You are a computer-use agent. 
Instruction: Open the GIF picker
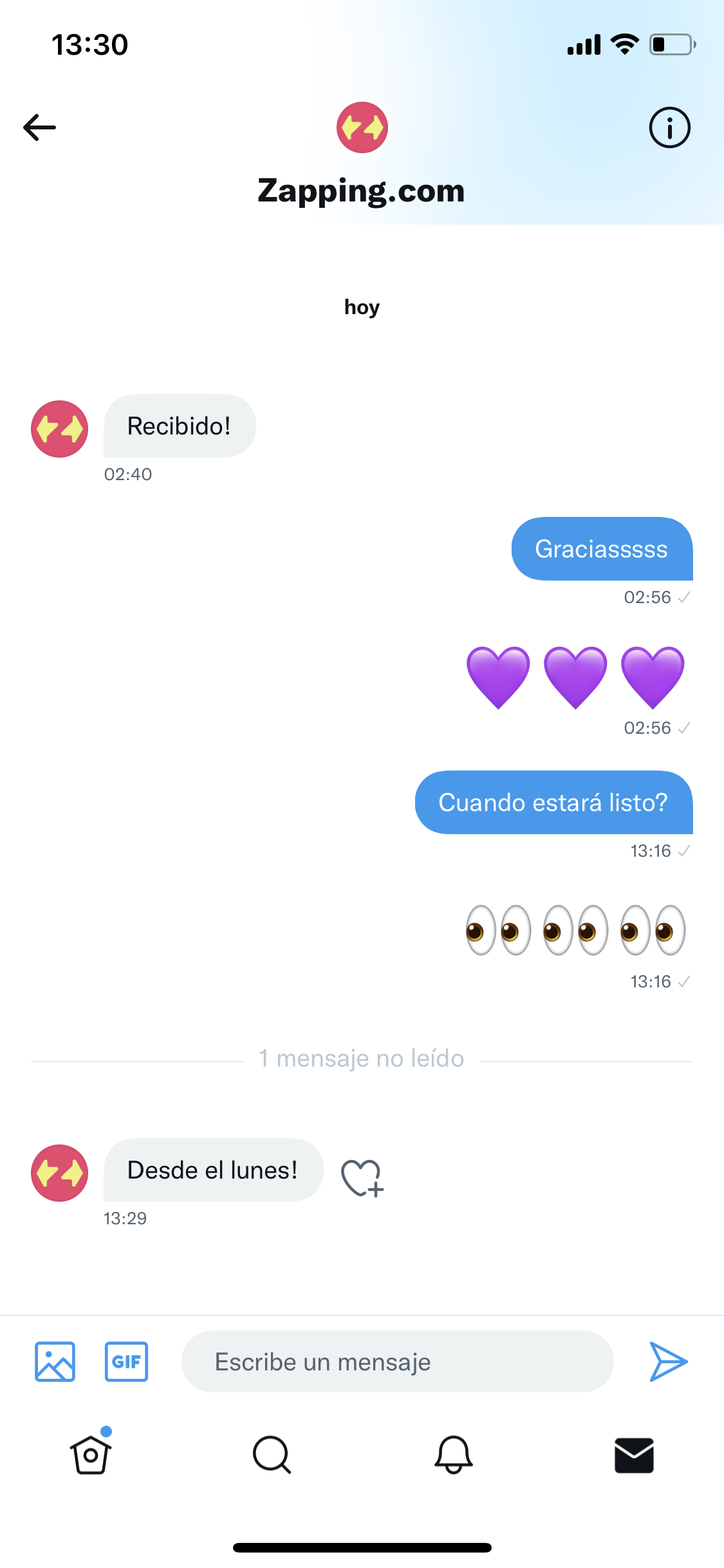click(x=126, y=1361)
